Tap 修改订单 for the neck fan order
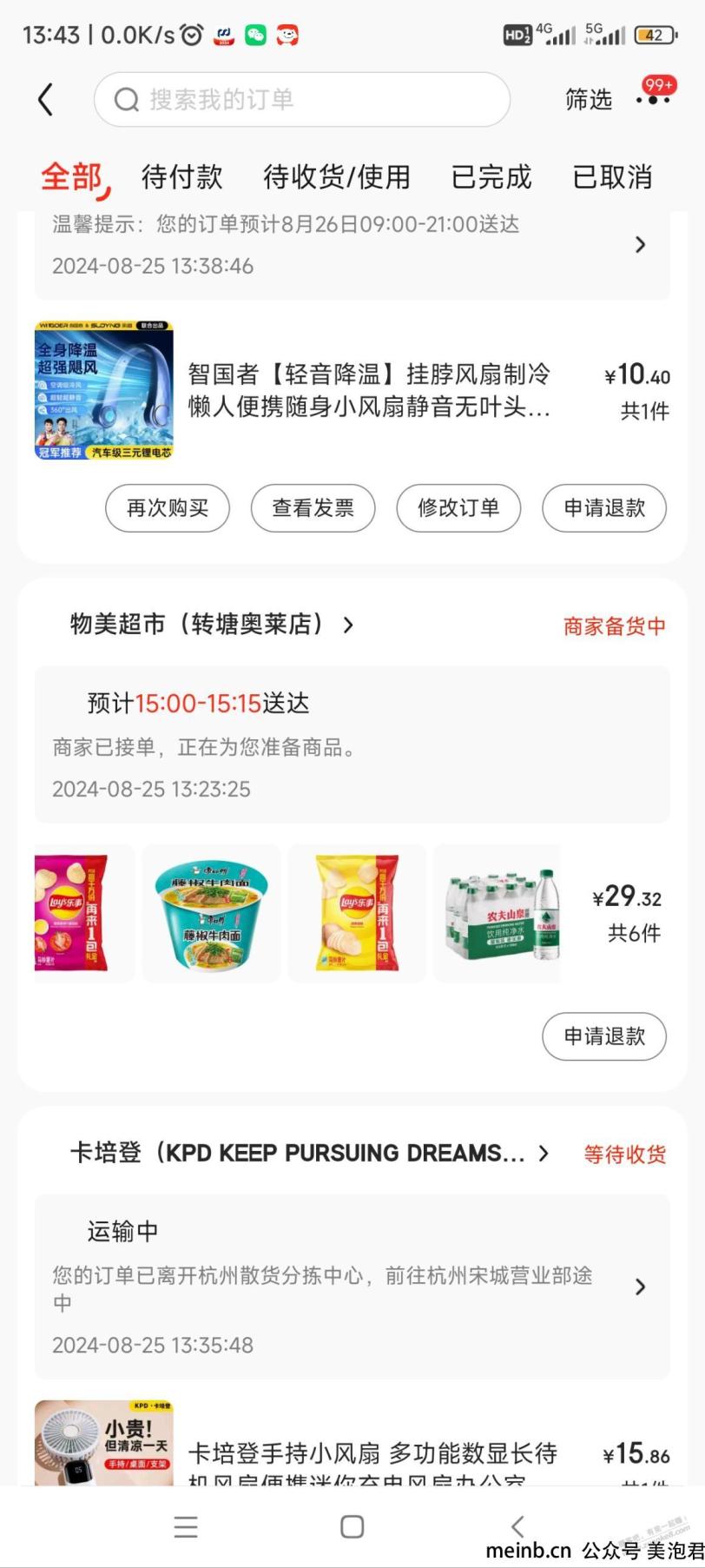The image size is (705, 1568). [458, 508]
